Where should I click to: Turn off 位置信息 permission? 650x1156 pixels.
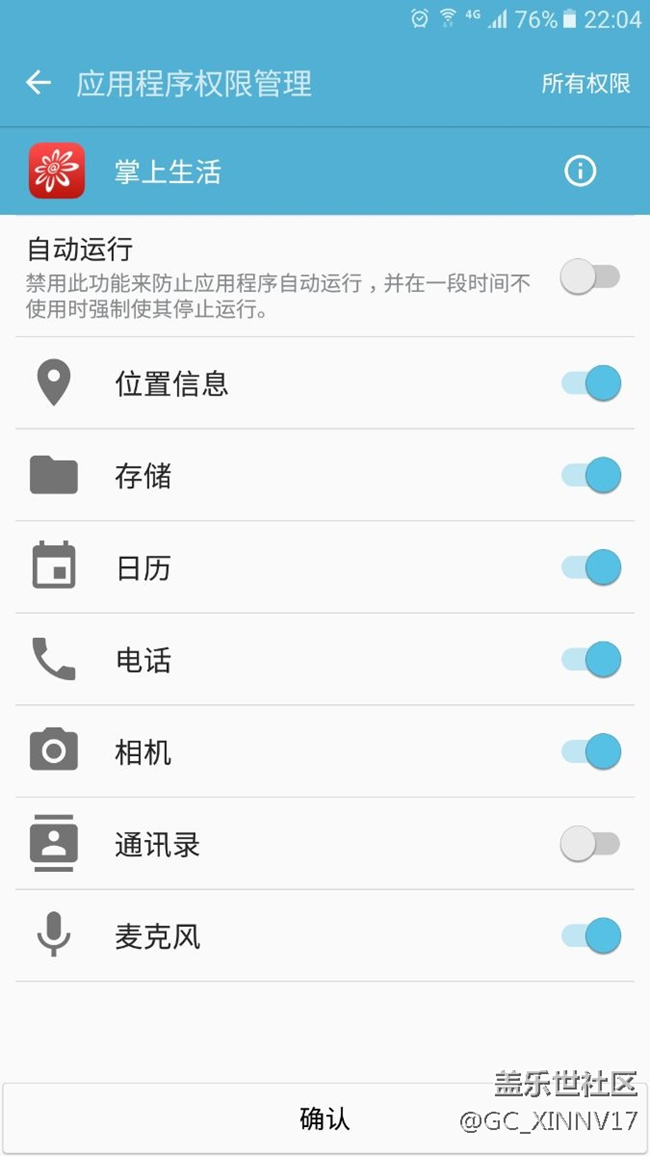(591, 383)
